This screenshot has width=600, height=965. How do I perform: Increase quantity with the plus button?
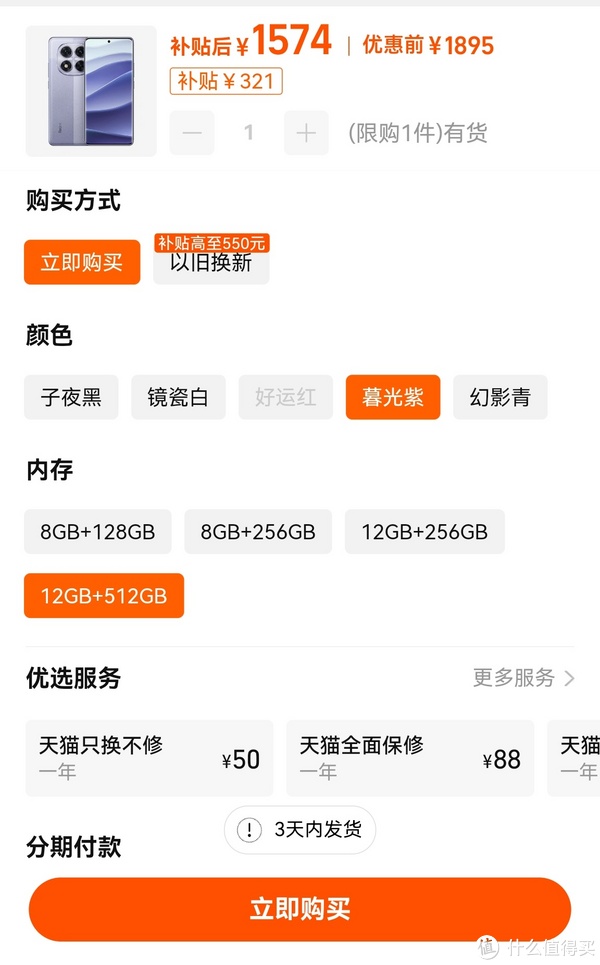tap(306, 133)
